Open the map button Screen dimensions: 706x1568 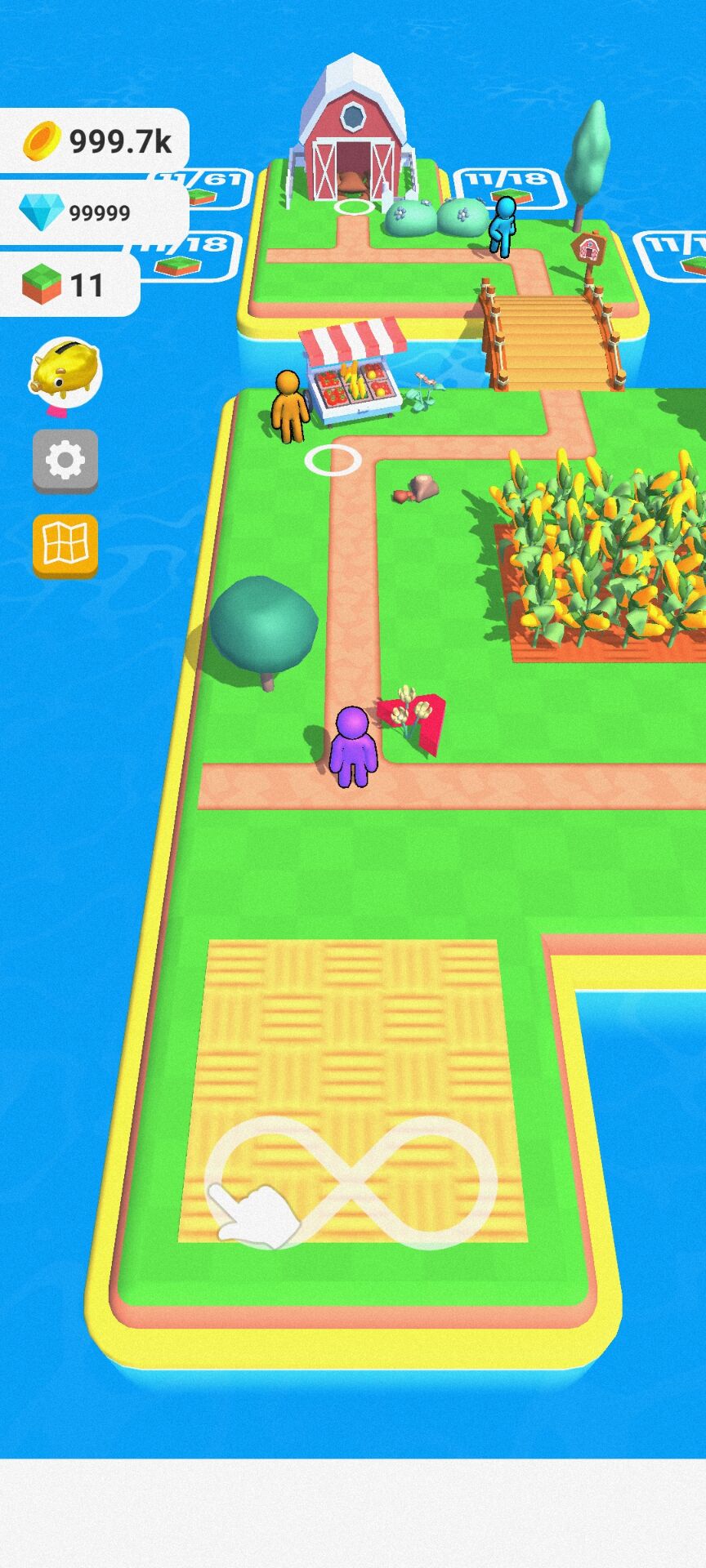coord(65,545)
